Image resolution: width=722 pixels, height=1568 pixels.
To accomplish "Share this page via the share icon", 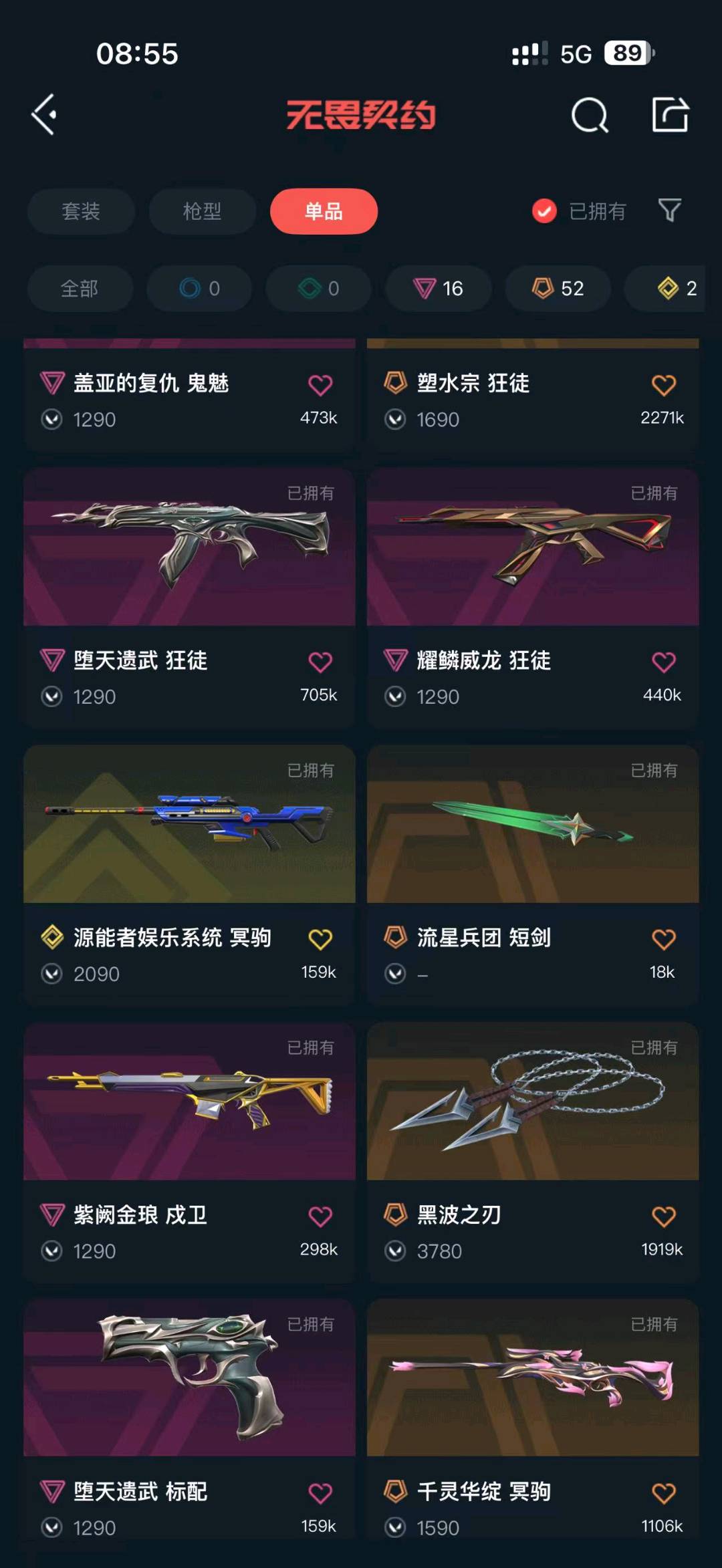I will coord(670,115).
